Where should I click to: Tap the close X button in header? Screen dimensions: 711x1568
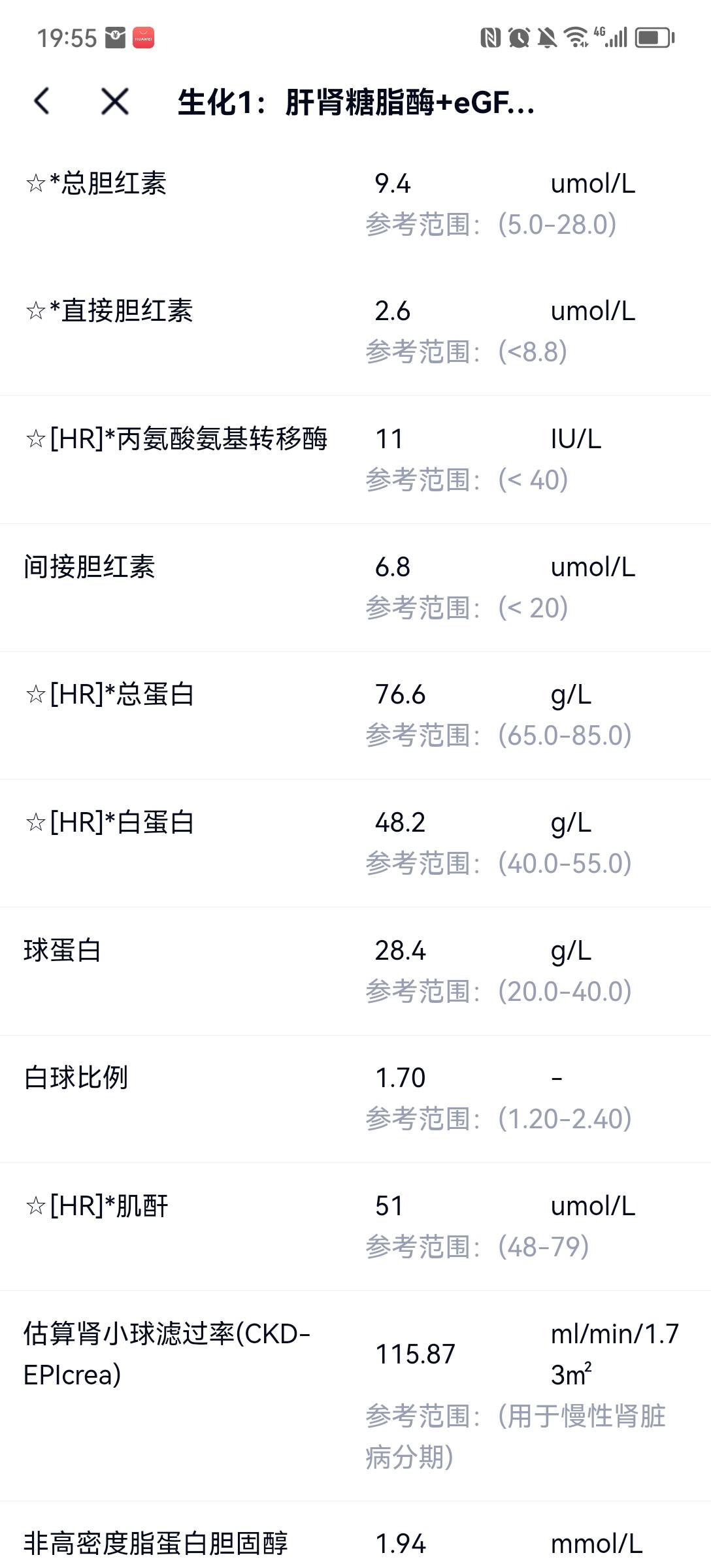click(x=113, y=101)
